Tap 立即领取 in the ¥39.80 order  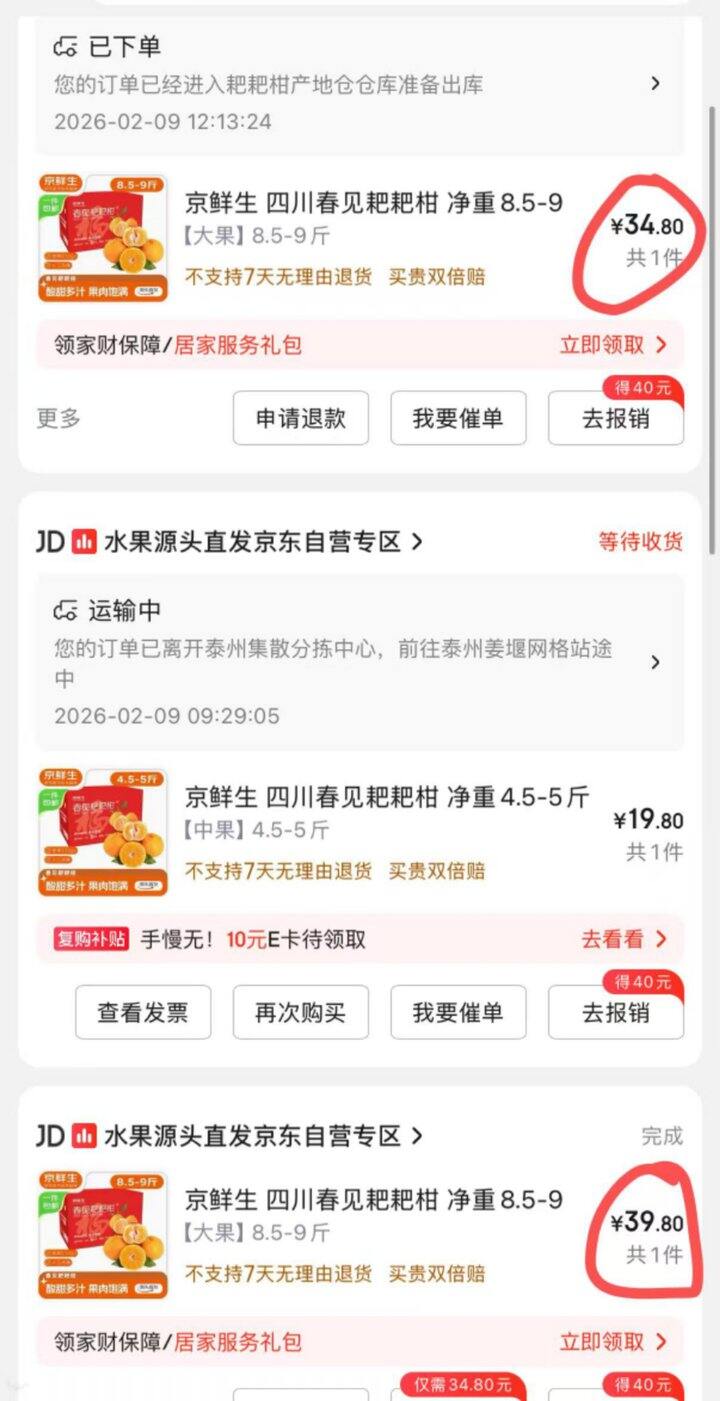click(x=612, y=1341)
